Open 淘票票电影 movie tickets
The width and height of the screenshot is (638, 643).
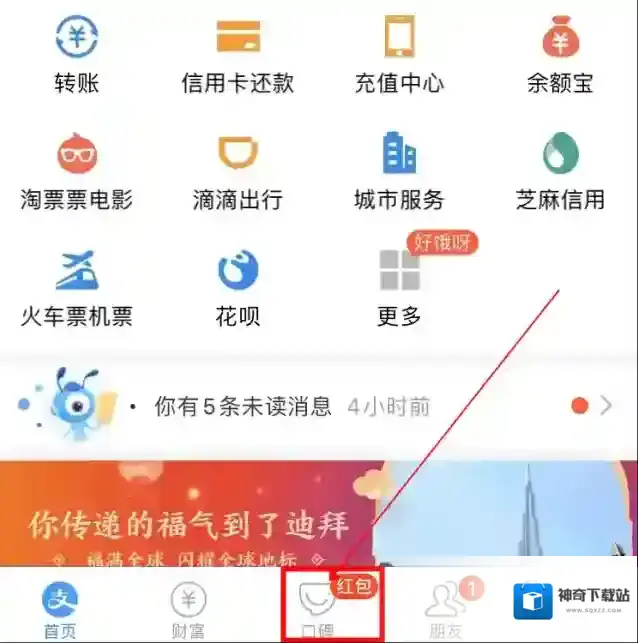(77, 170)
